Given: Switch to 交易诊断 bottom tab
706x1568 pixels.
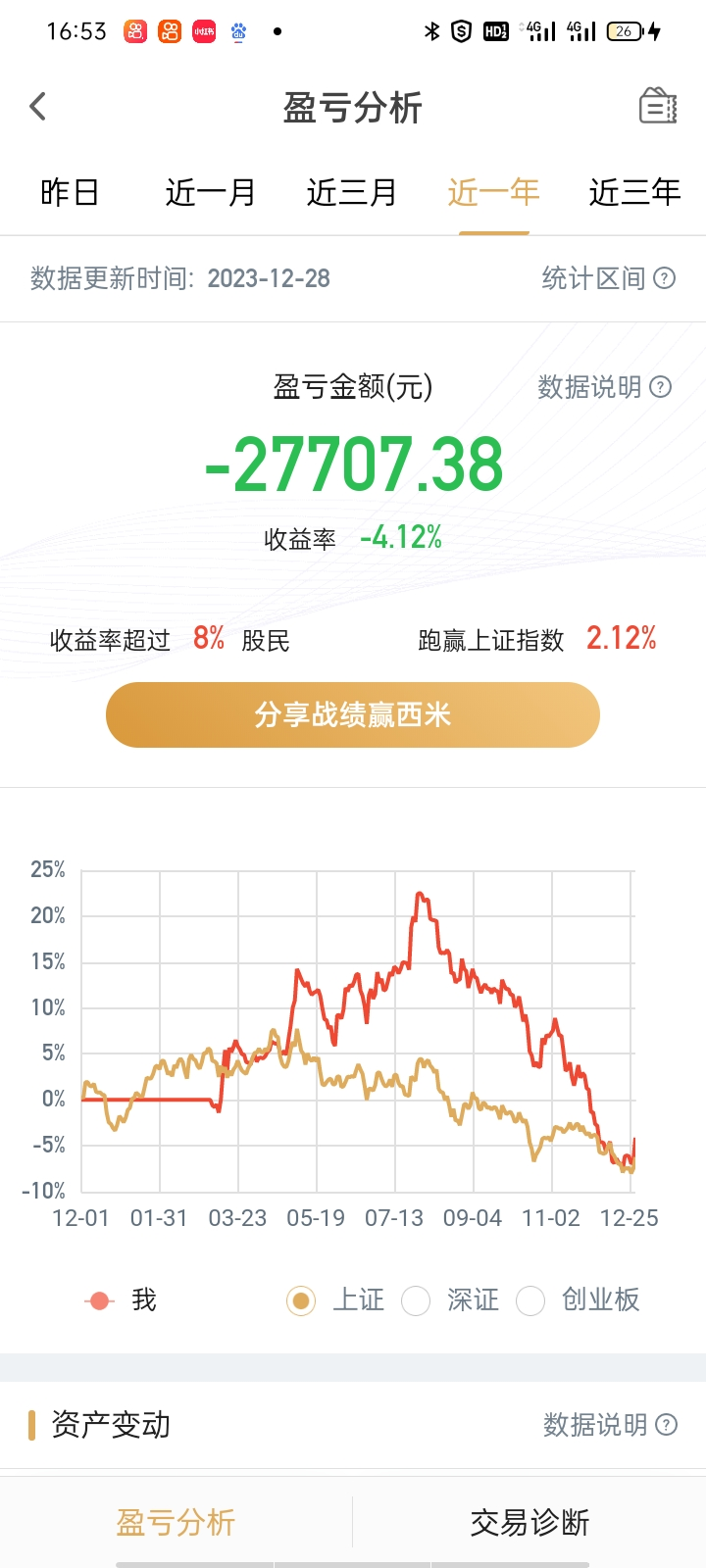Looking at the screenshot, I should tap(529, 1522).
